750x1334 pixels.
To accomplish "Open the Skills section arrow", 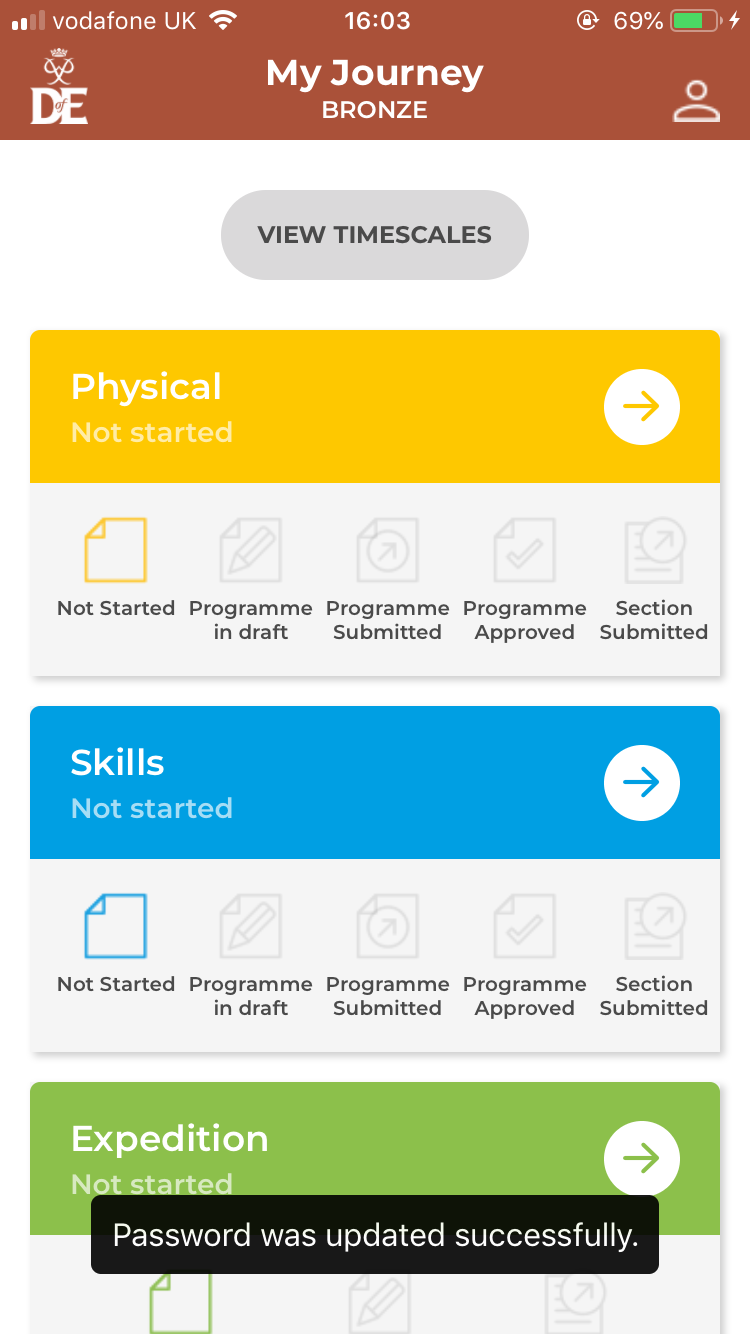I will [642, 782].
